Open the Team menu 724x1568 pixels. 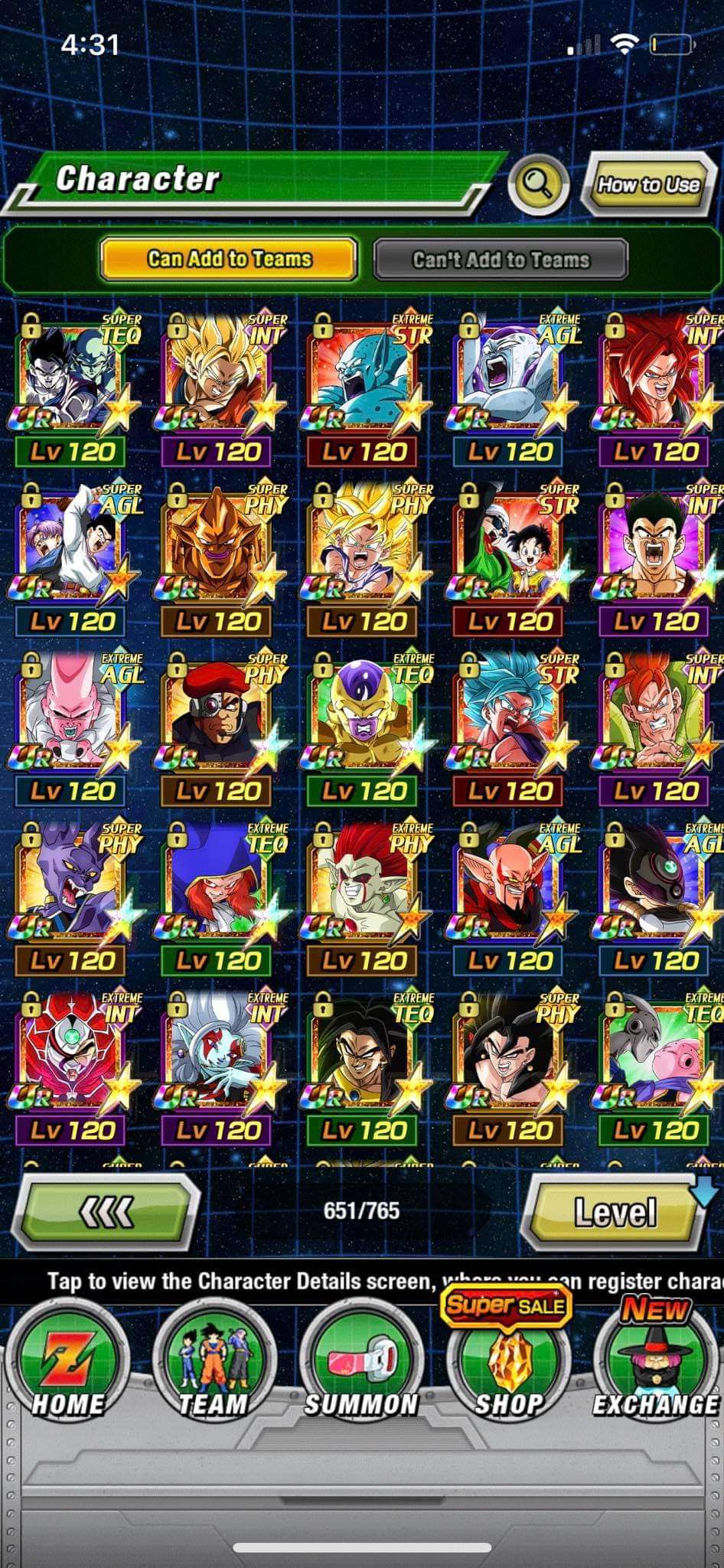[x=214, y=1364]
